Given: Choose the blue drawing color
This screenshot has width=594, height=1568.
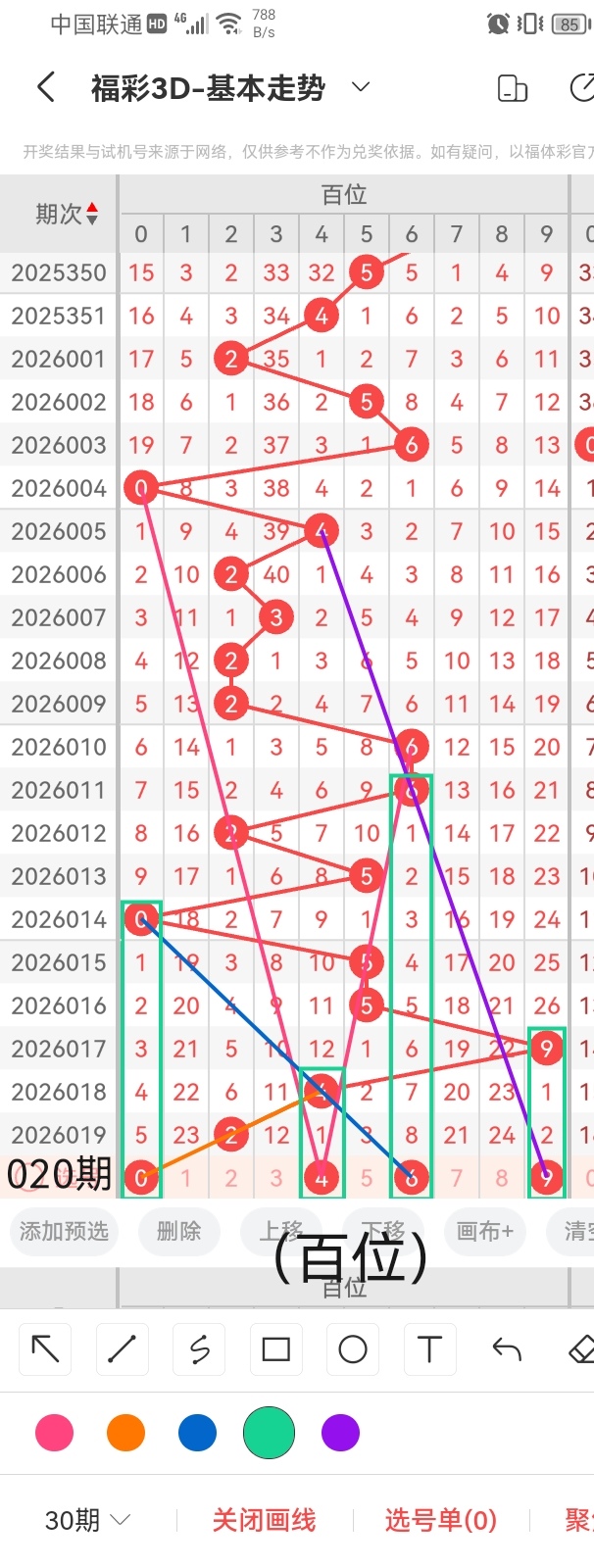Looking at the screenshot, I should pyautogui.click(x=197, y=1433).
